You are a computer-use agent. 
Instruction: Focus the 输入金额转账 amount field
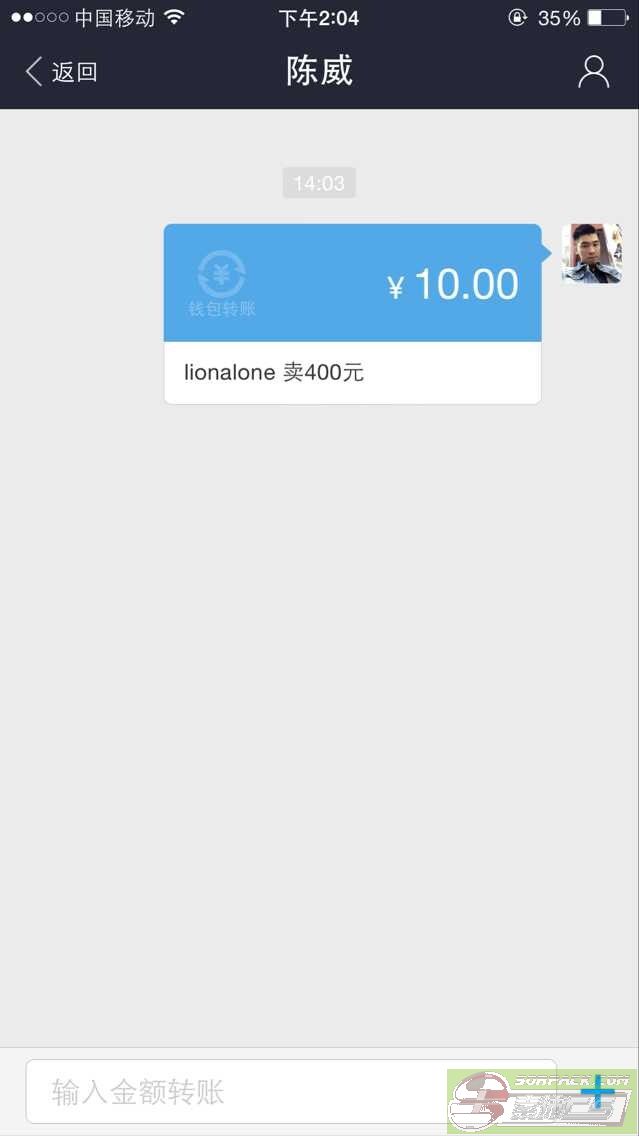(x=240, y=1091)
